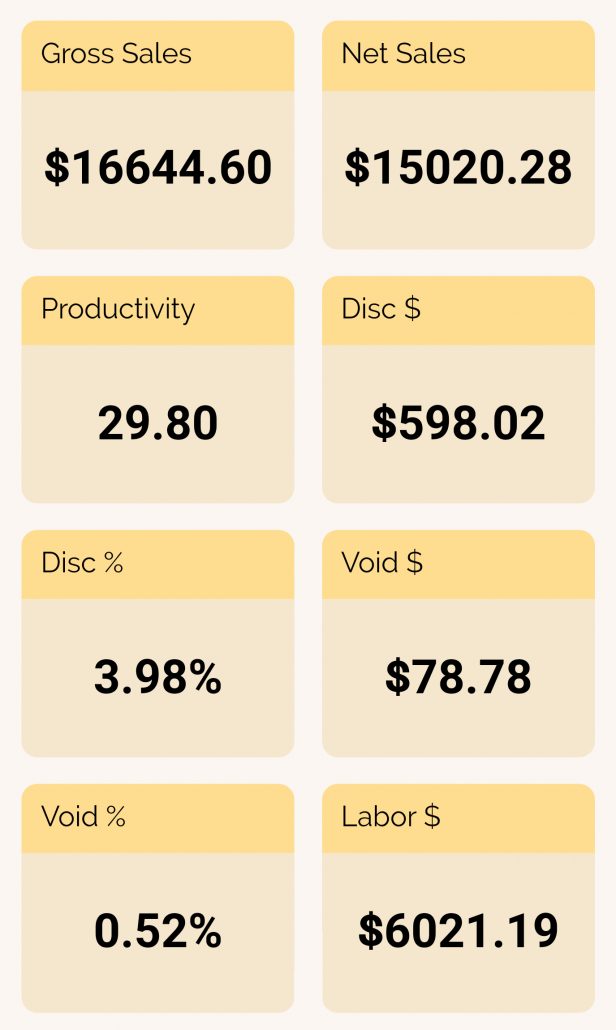Open the Void $ card

coord(458,644)
